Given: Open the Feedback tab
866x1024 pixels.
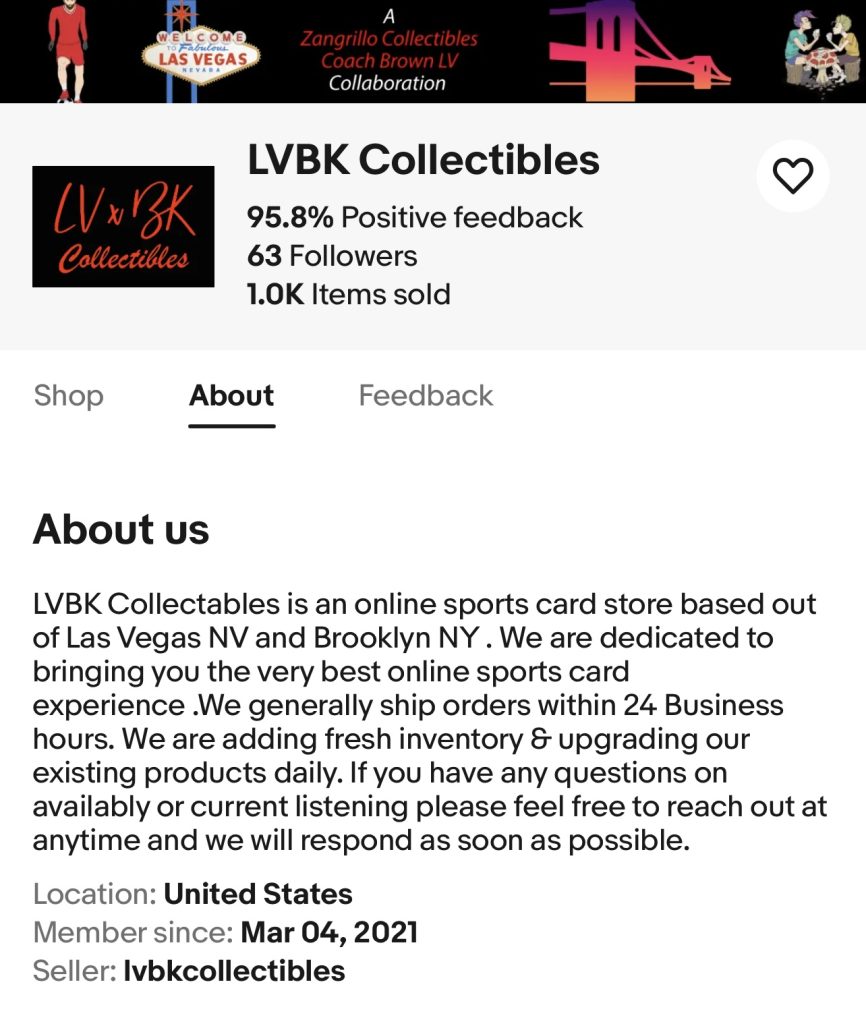Looking at the screenshot, I should click(425, 395).
